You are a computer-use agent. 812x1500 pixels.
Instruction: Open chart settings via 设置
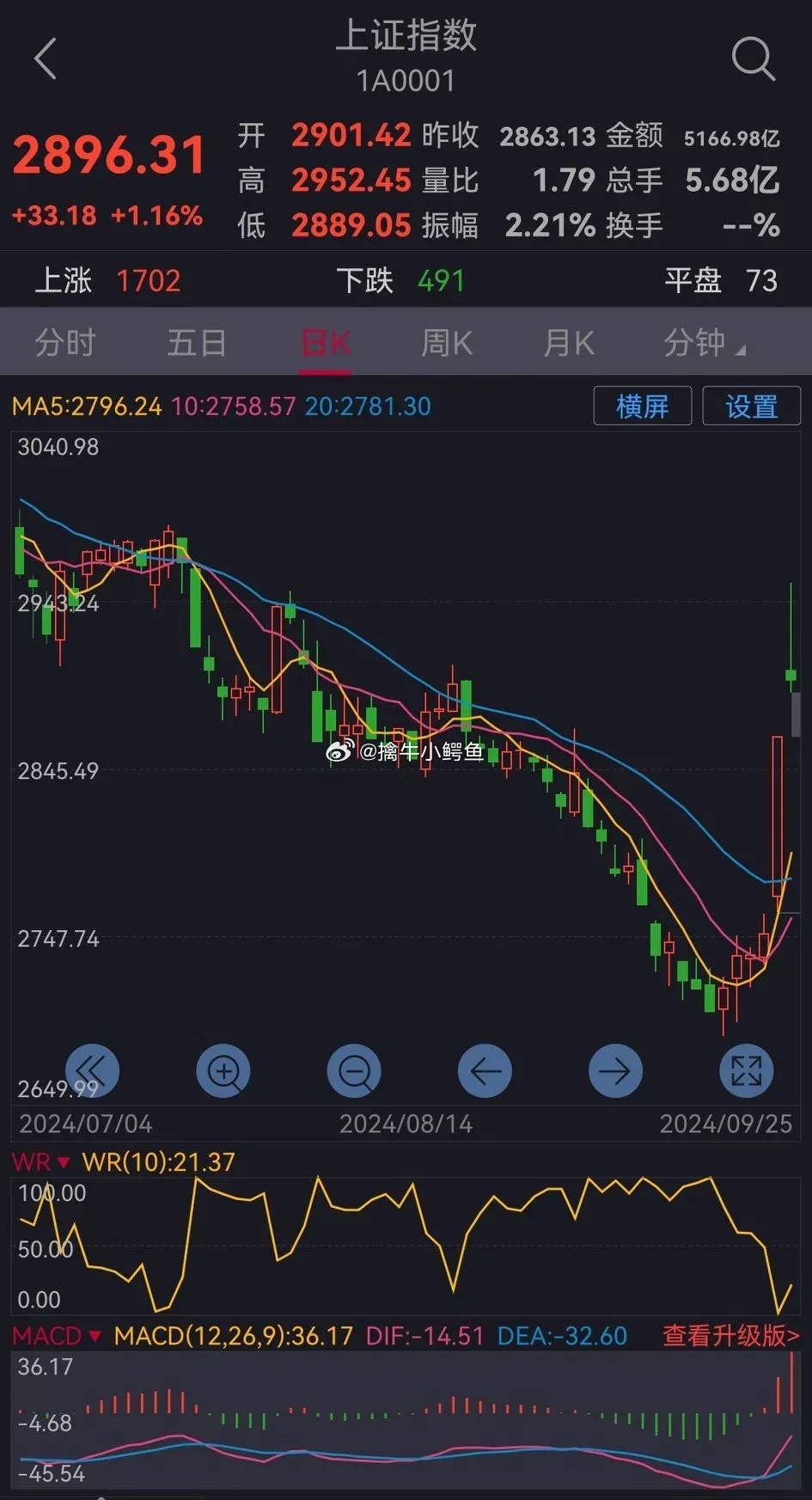click(x=750, y=405)
